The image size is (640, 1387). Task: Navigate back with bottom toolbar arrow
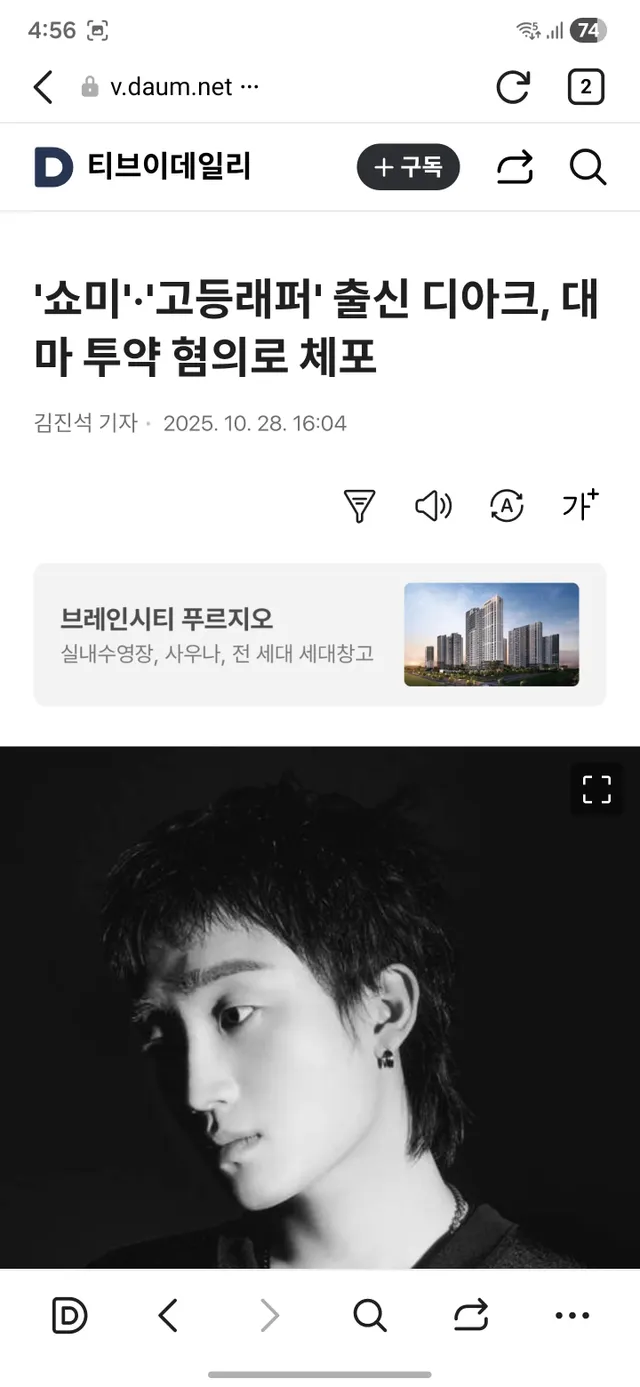point(168,1316)
